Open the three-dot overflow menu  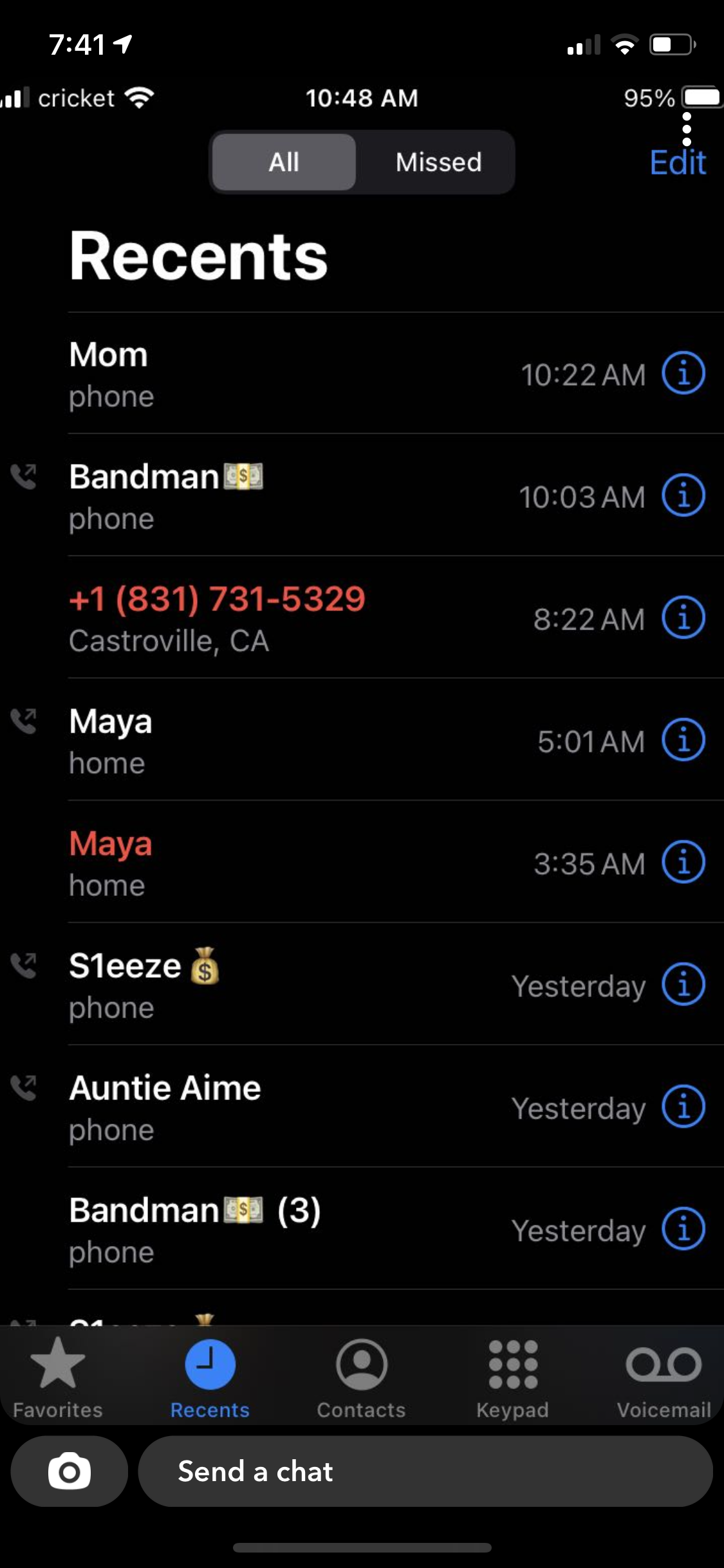pyautogui.click(x=687, y=129)
